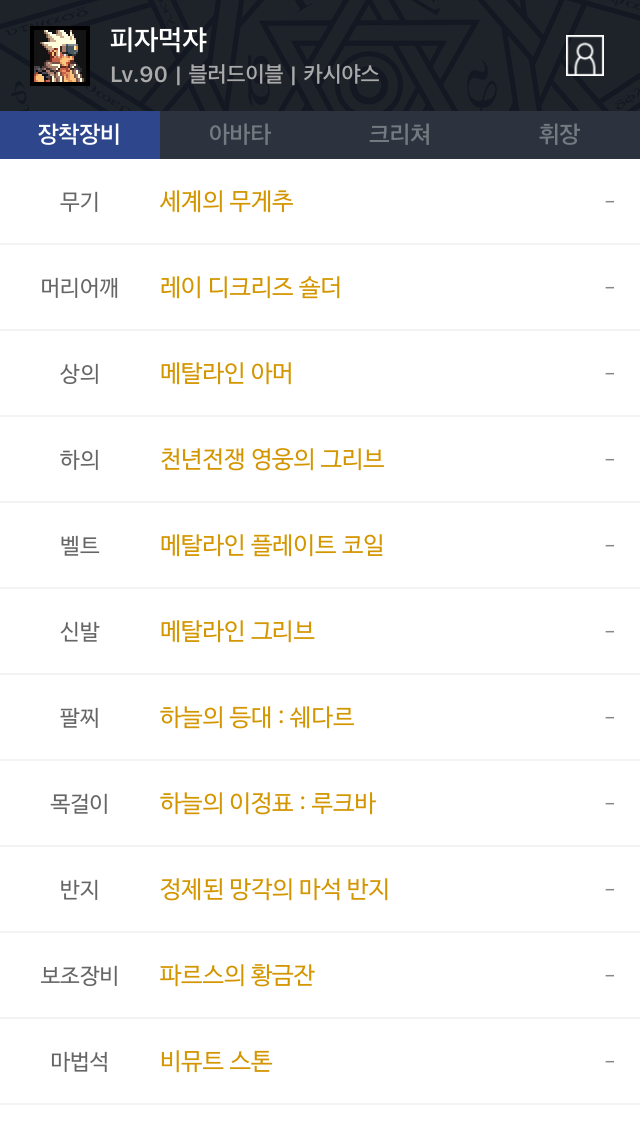View 하늘의 등대 : 쉐다르 bracelet
The width and height of the screenshot is (640, 1136).
[x=257, y=717]
